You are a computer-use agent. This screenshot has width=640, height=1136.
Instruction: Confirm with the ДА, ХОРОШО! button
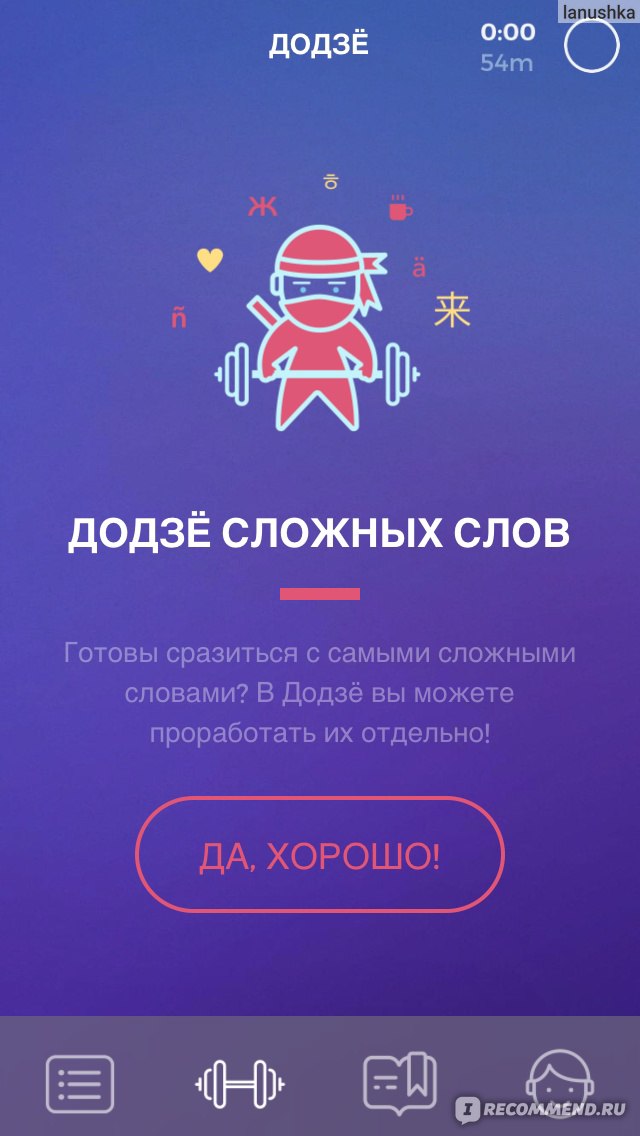320,855
